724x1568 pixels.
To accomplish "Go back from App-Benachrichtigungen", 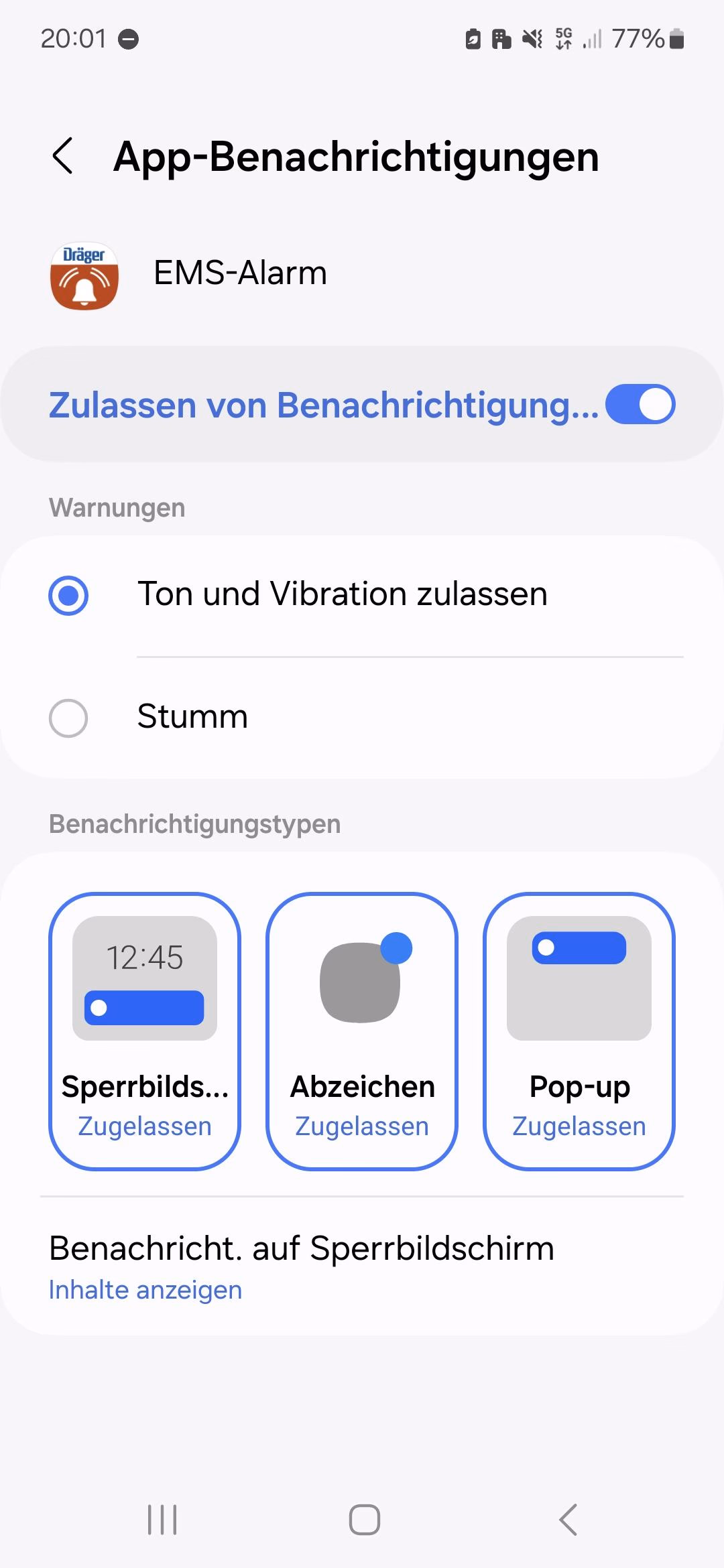I will pos(63,156).
